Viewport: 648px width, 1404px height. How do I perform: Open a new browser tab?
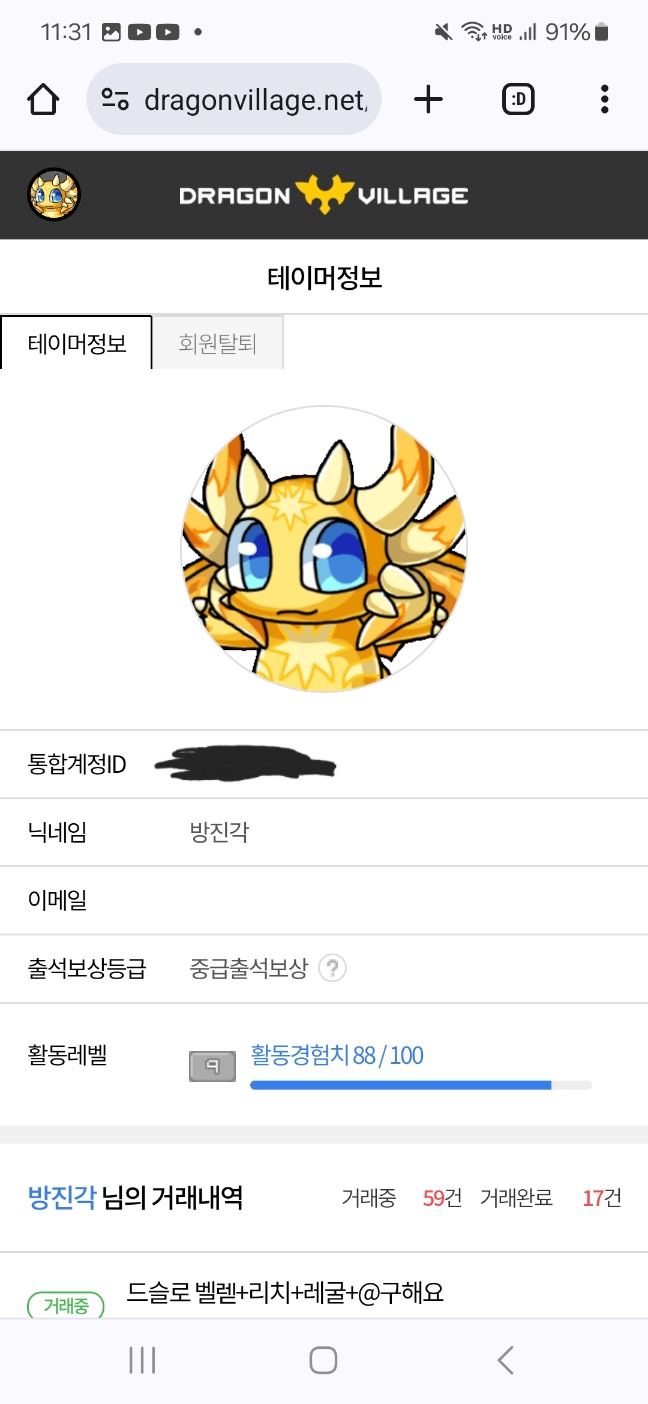(x=428, y=99)
